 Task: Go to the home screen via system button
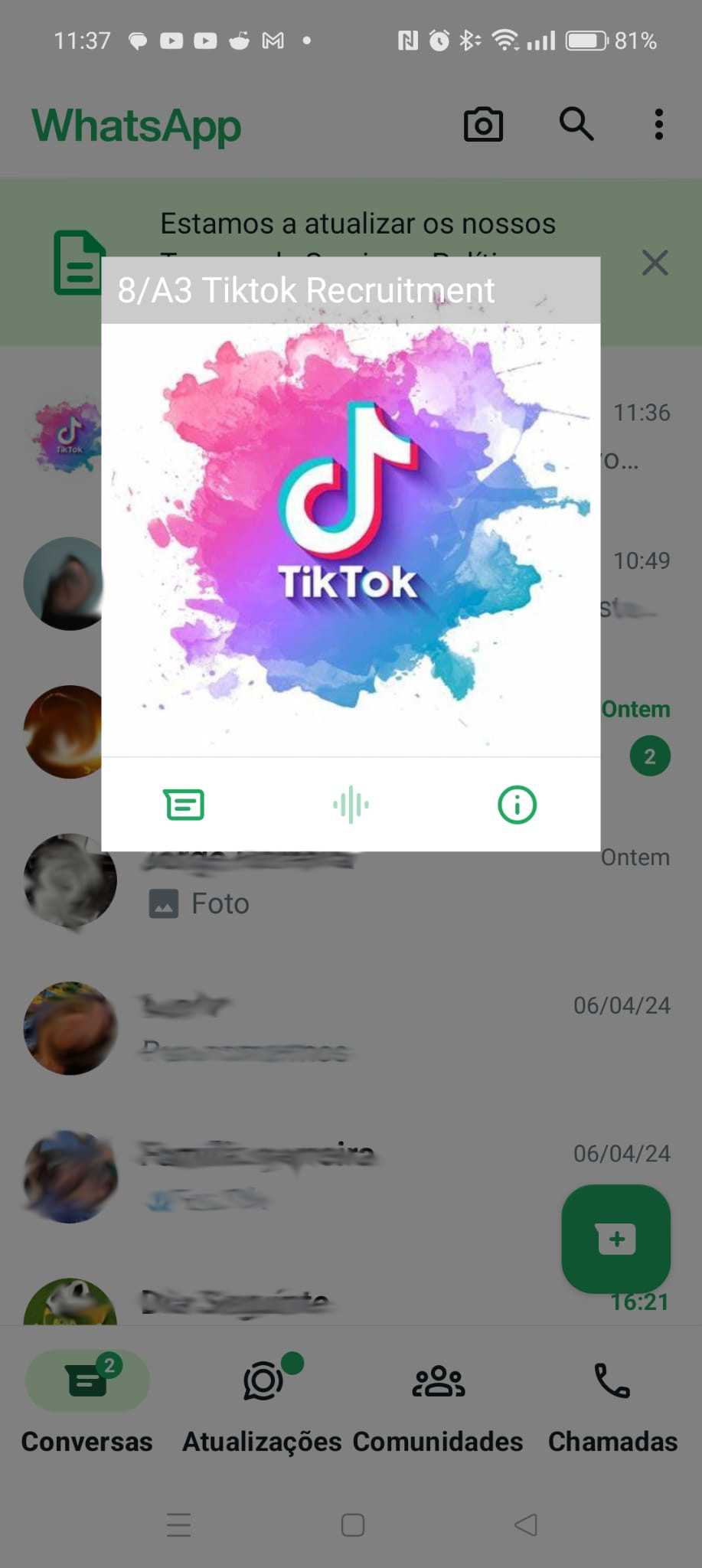[x=352, y=1524]
